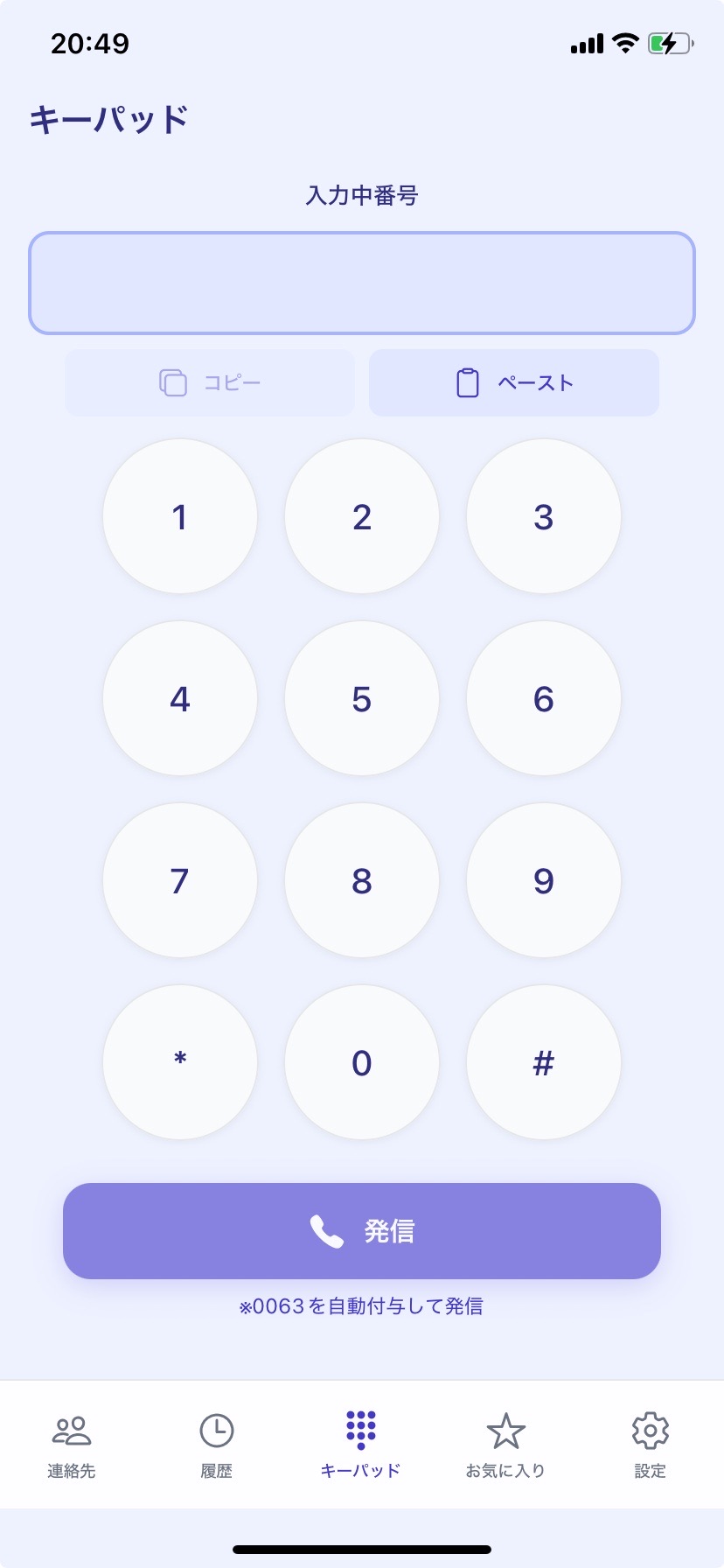The width and height of the screenshot is (724, 1568).
Task: Tap keypad digit 0
Action: point(362,1062)
